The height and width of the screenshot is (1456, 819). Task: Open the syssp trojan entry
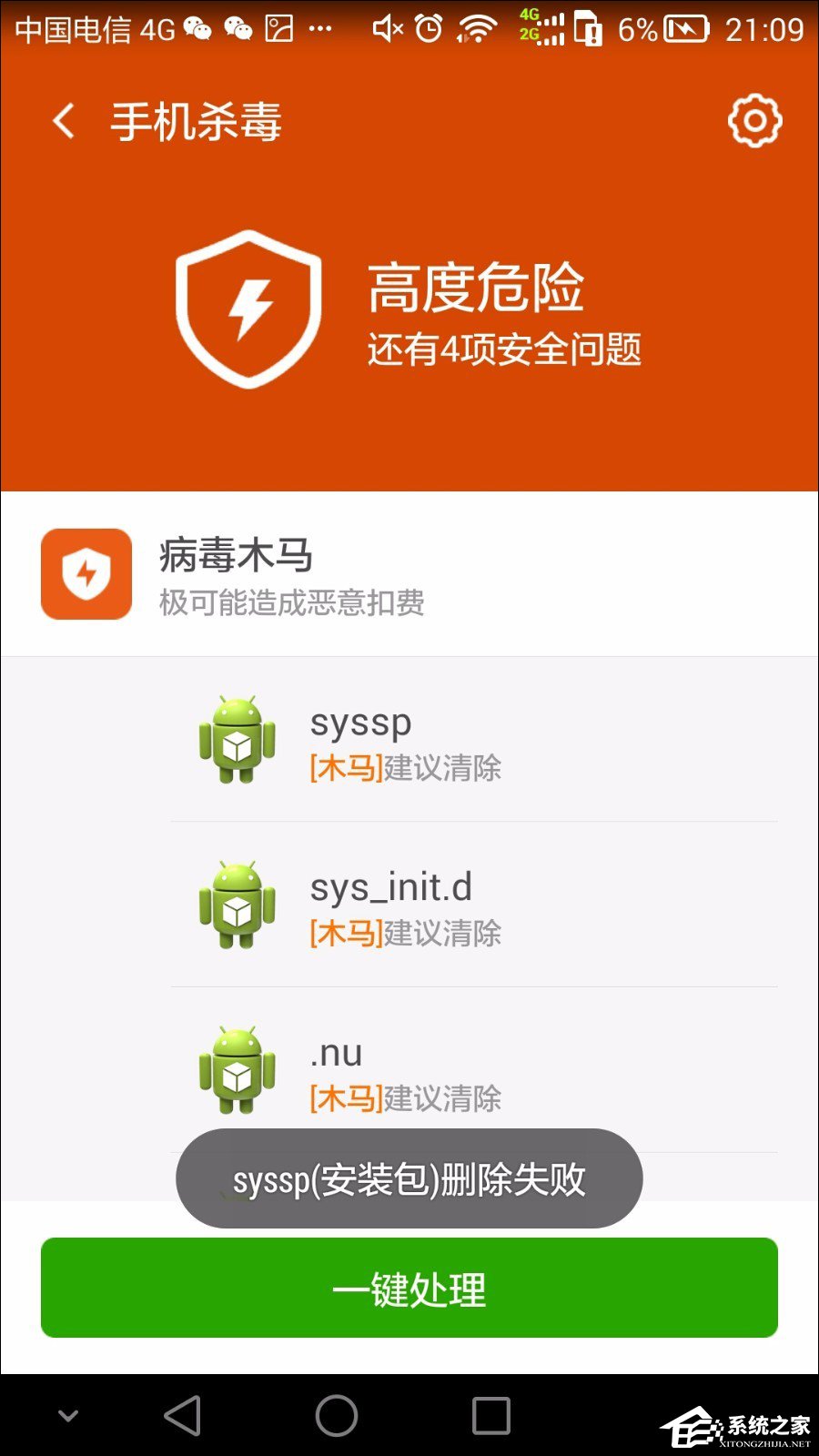pyautogui.click(x=473, y=741)
